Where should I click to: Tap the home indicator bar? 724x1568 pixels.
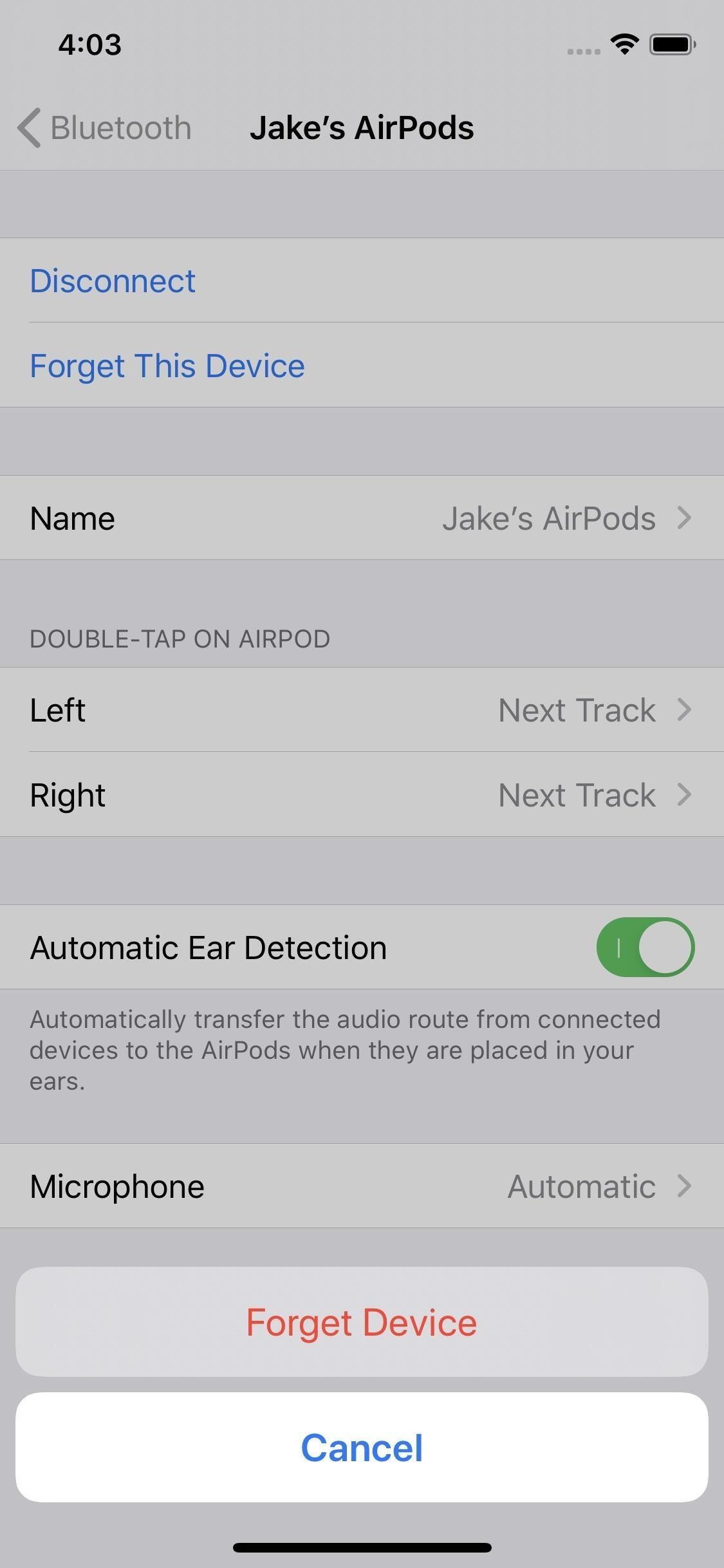(362, 1547)
